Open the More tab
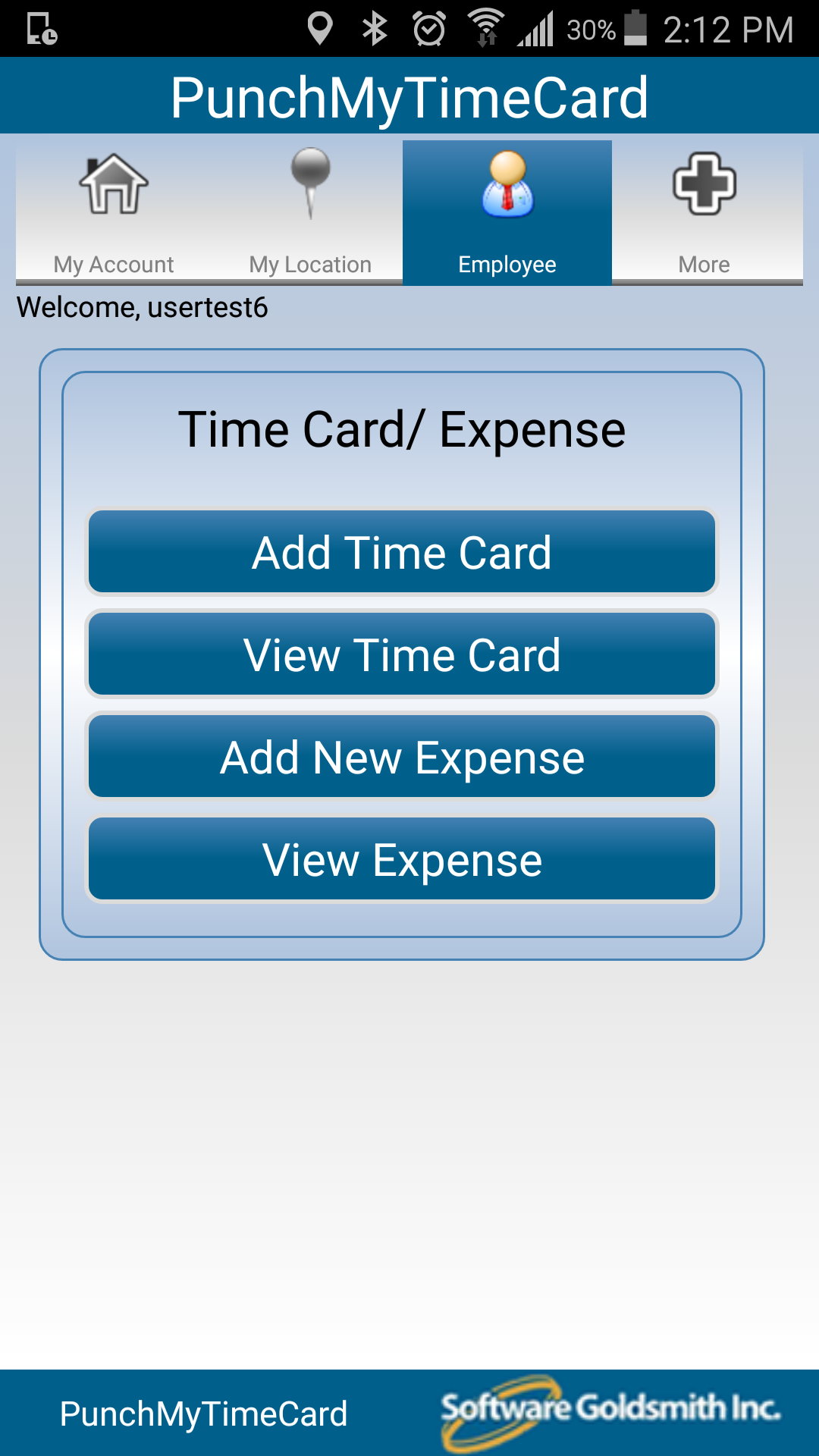Viewport: 819px width, 1456px height. coord(704,212)
